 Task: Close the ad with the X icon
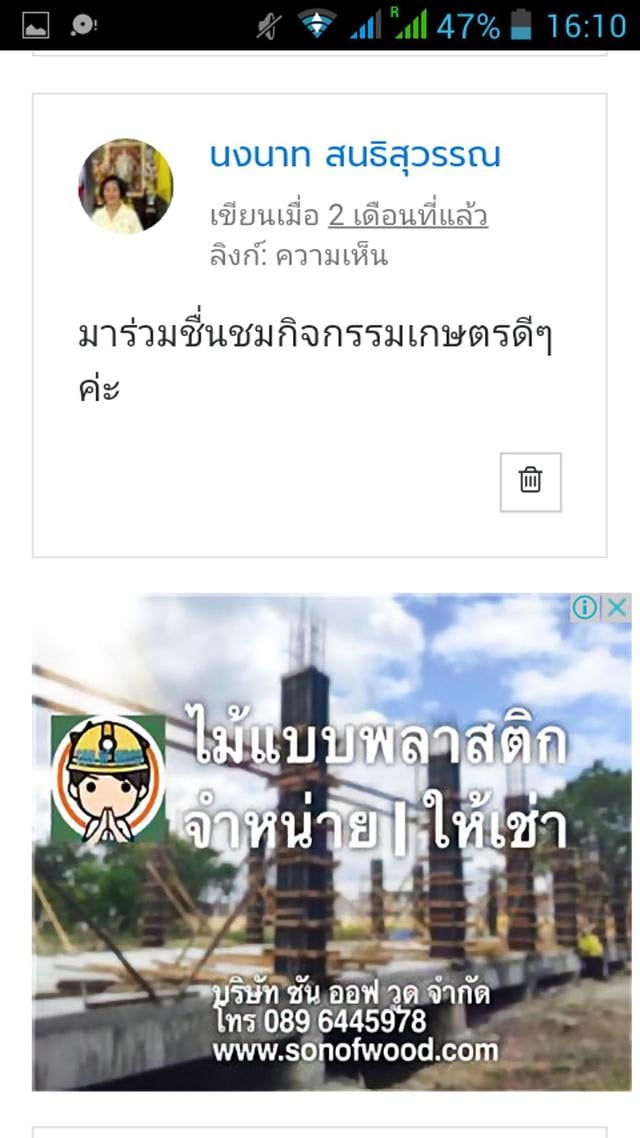pos(618,607)
